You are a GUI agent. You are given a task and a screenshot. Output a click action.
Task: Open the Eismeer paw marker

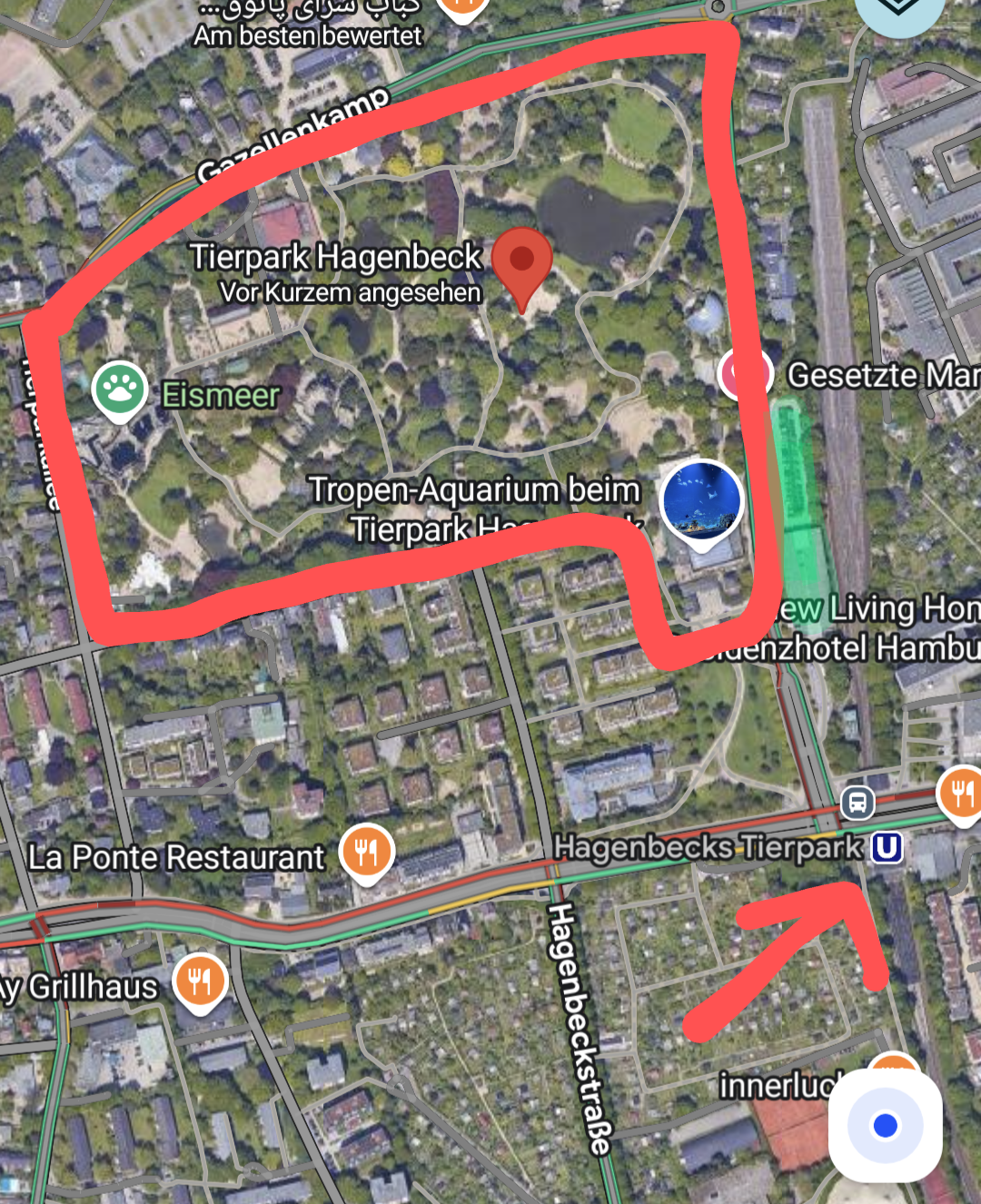[x=119, y=390]
